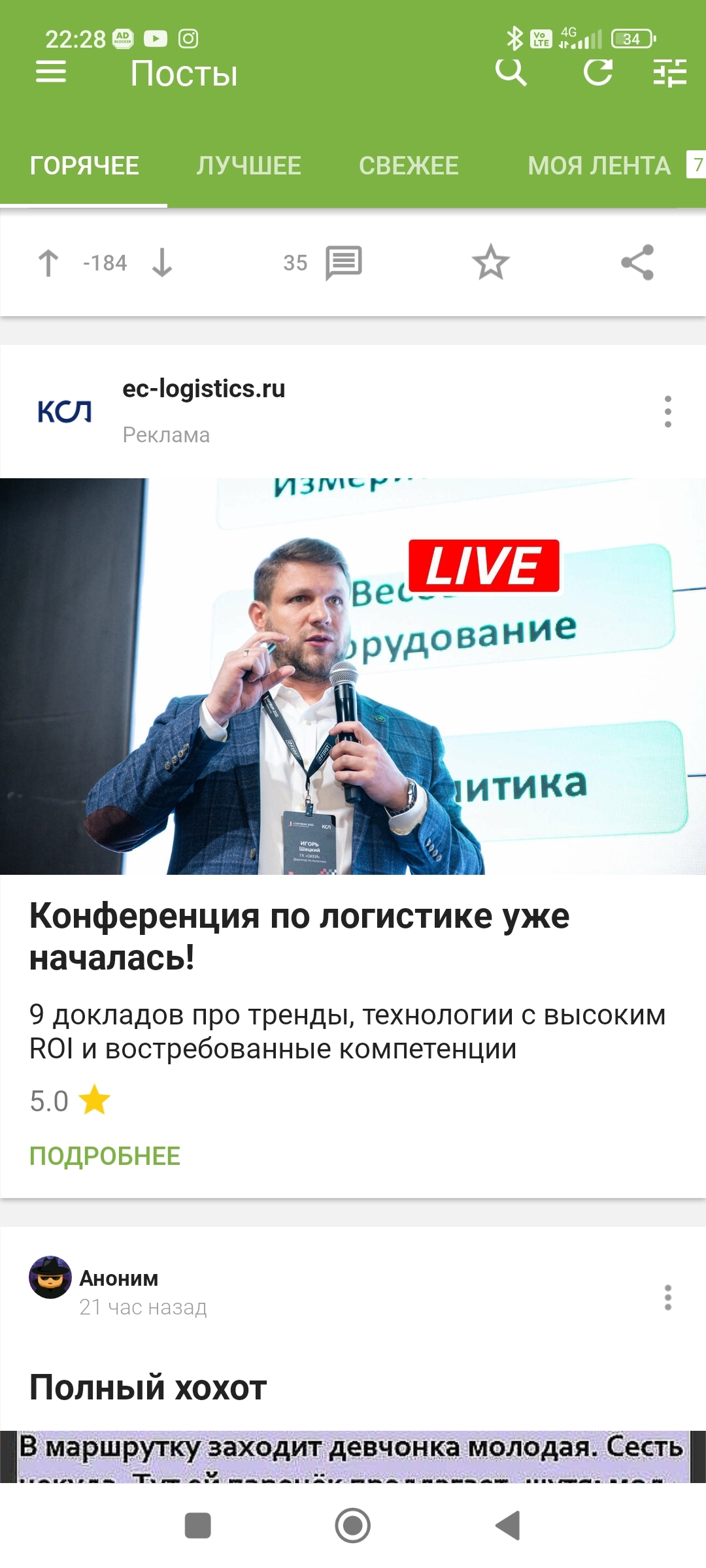
Task: Open the Моя лента tab
Action: (x=599, y=166)
